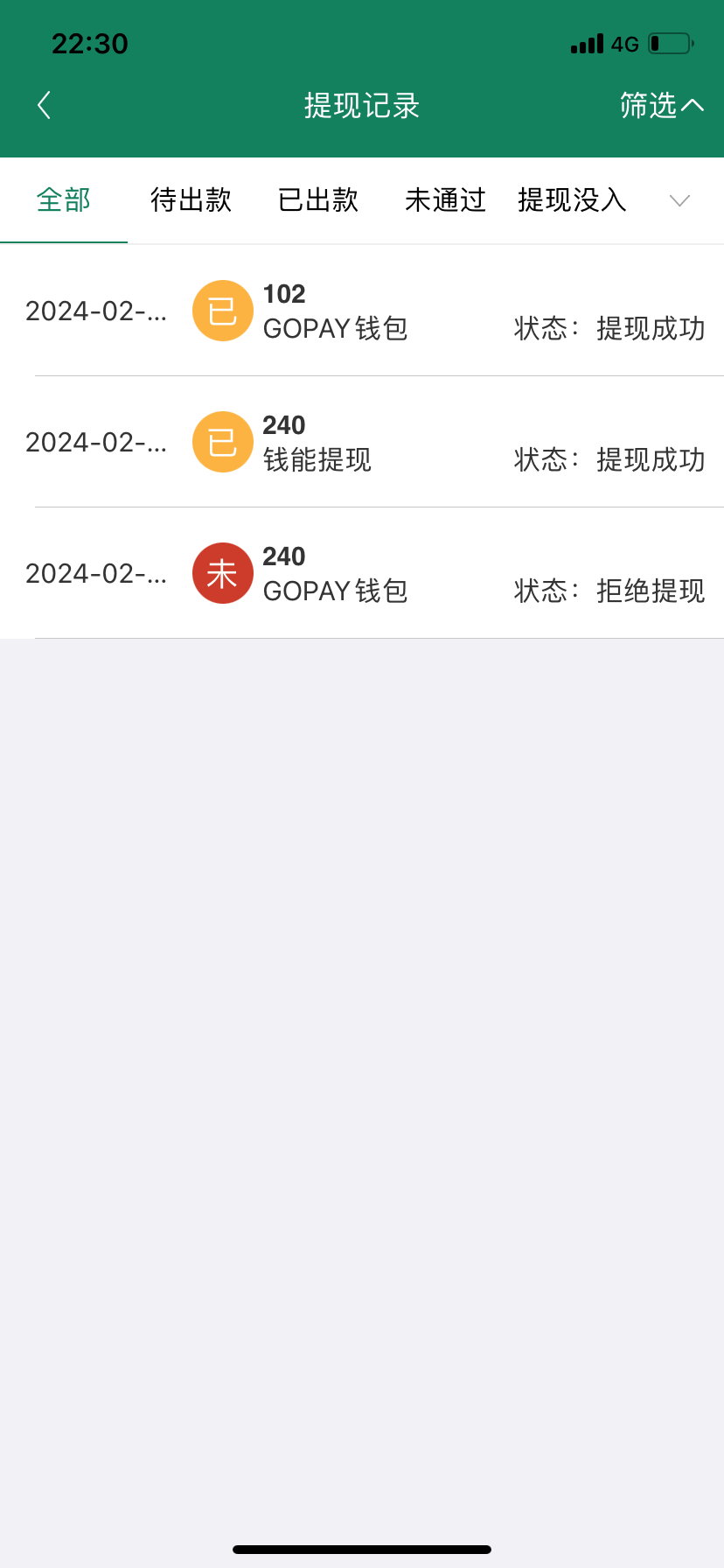The height and width of the screenshot is (1568, 724).
Task: Open the 240 钱能提现 withdrawal record
Action: 362,442
